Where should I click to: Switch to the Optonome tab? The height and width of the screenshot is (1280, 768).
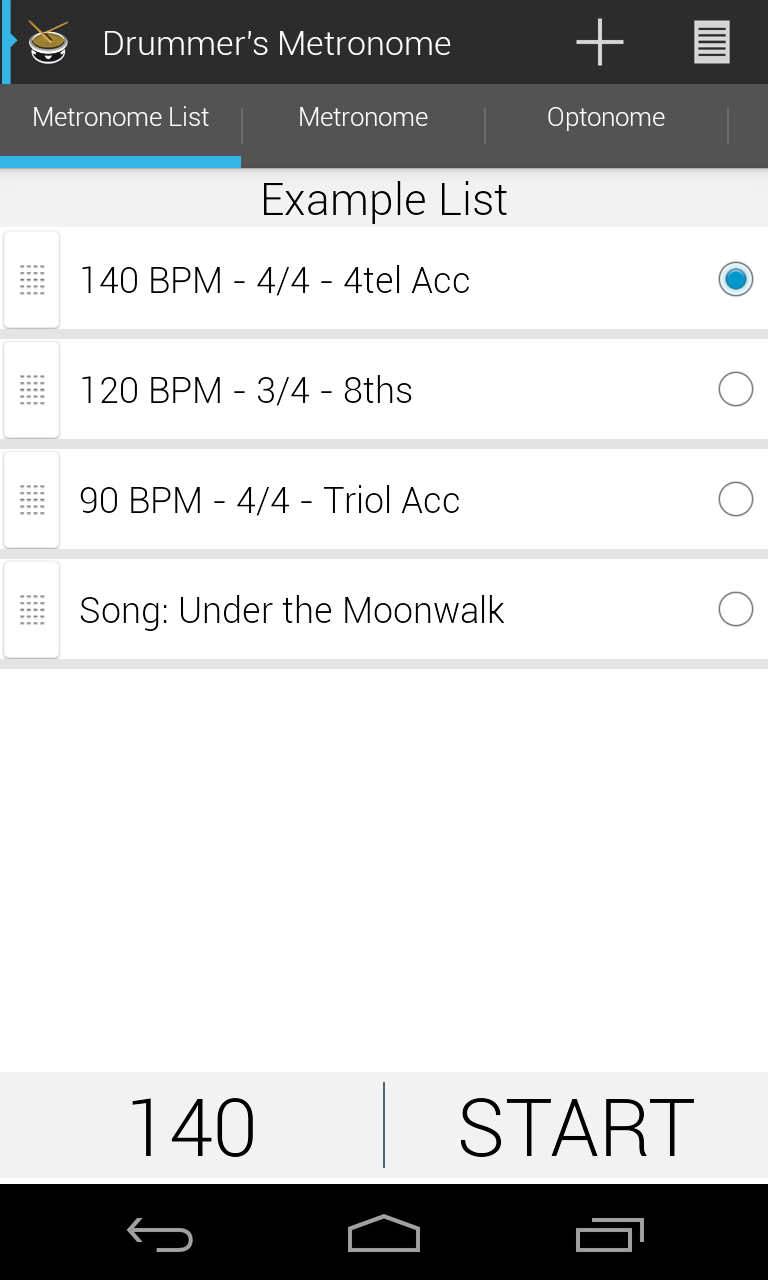pos(606,118)
